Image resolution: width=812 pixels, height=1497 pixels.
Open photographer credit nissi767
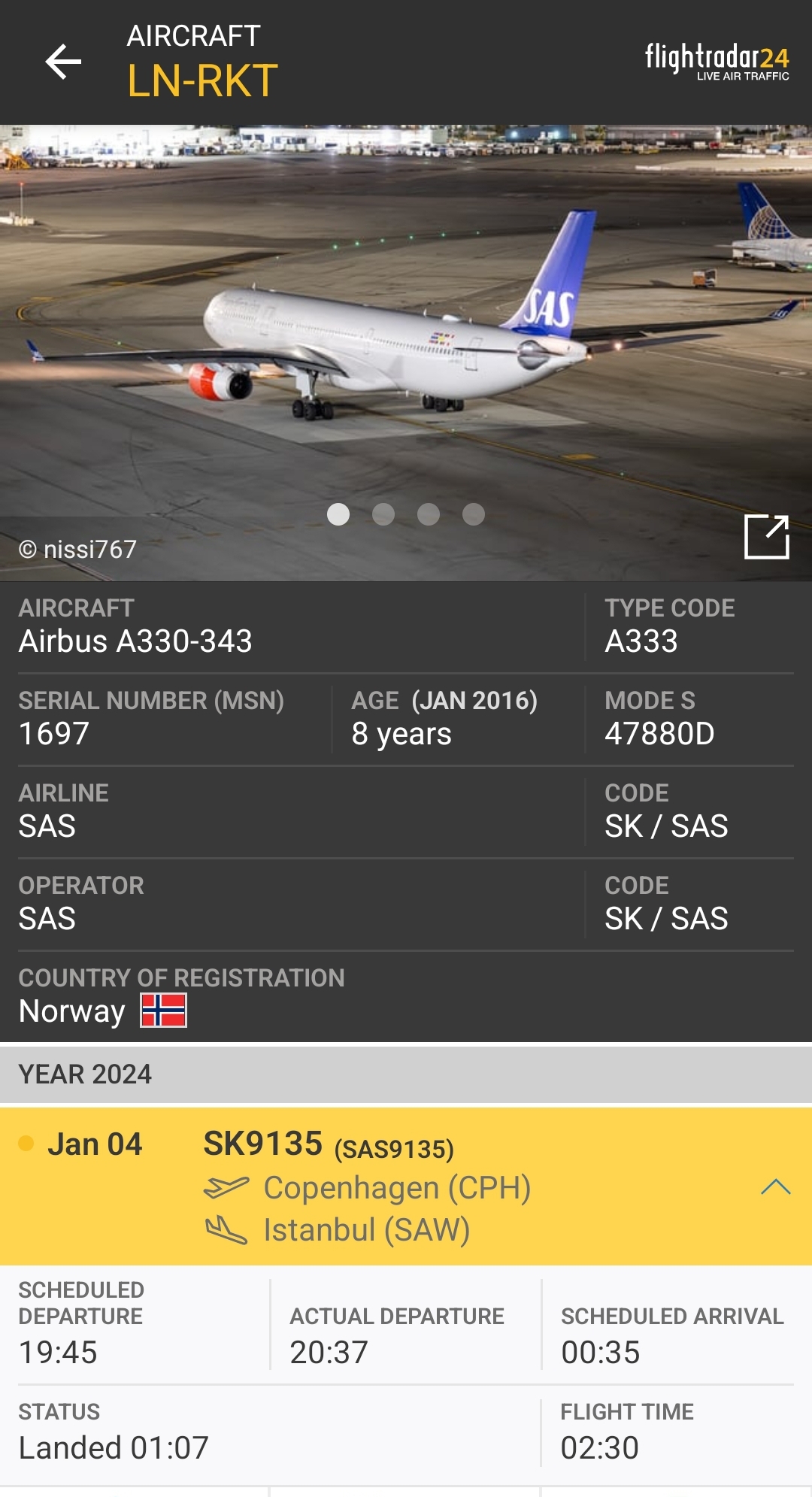tap(77, 550)
